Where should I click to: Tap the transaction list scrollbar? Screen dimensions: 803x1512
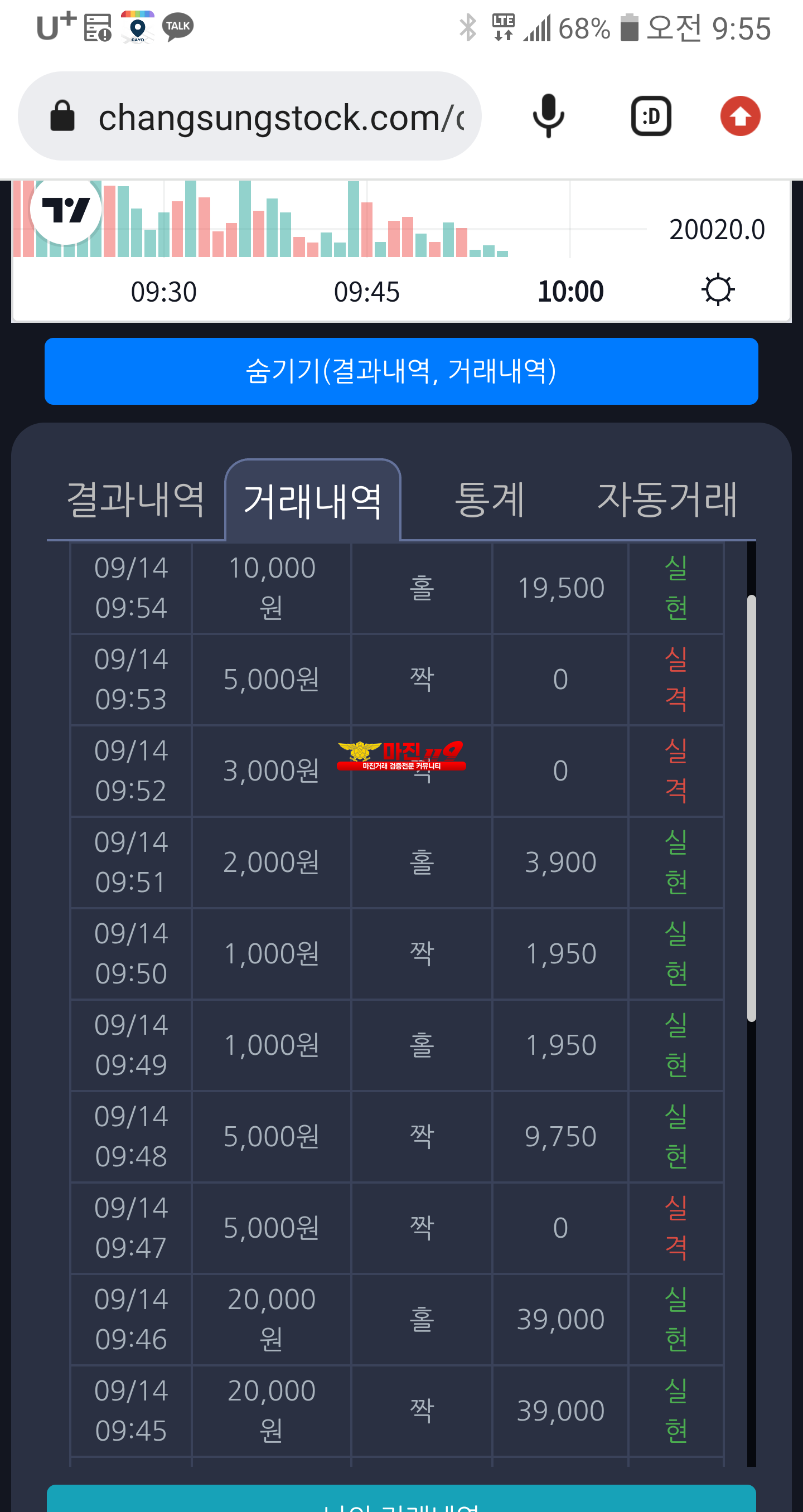click(x=751, y=808)
